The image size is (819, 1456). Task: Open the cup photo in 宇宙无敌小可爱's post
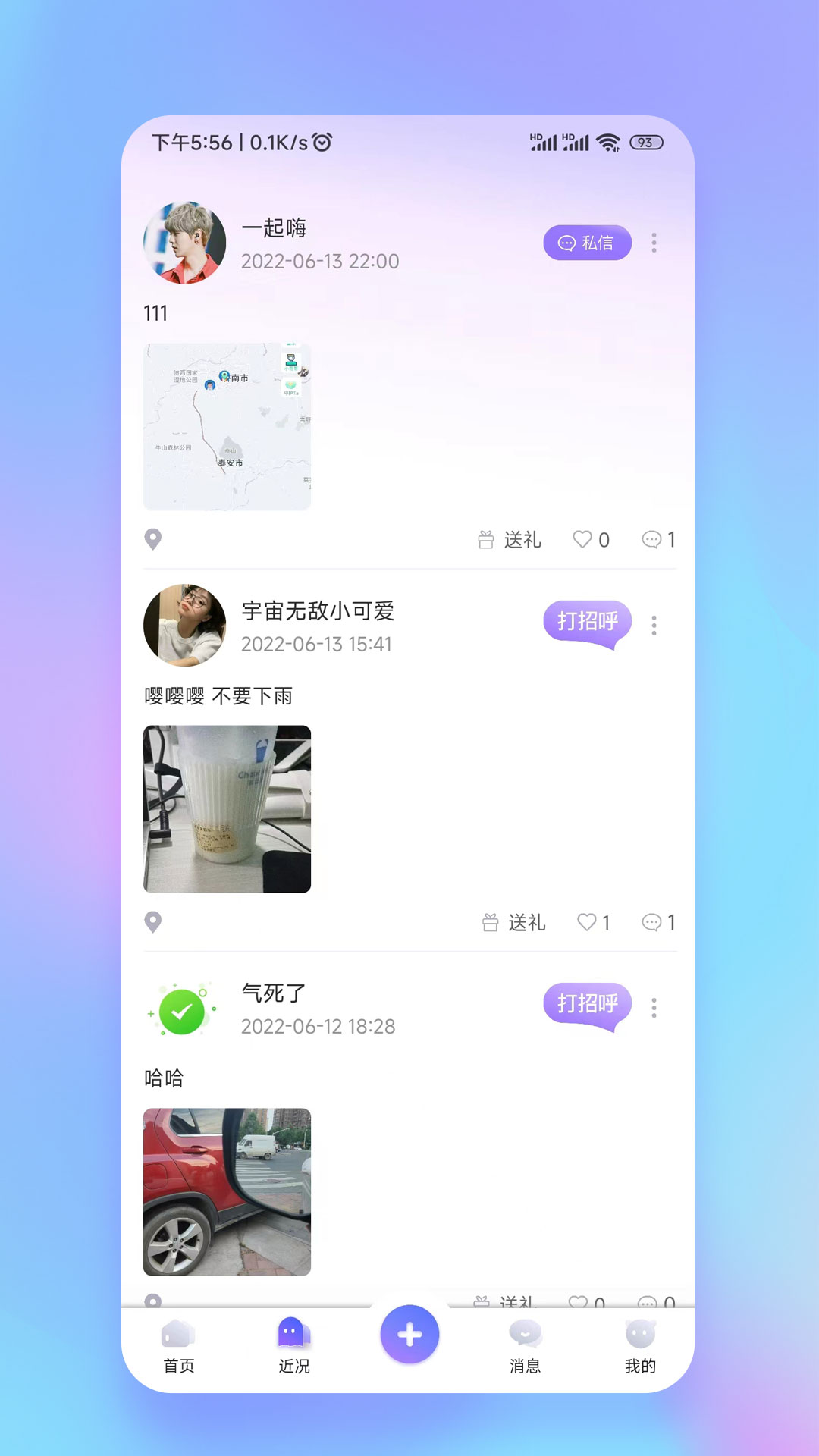[227, 809]
